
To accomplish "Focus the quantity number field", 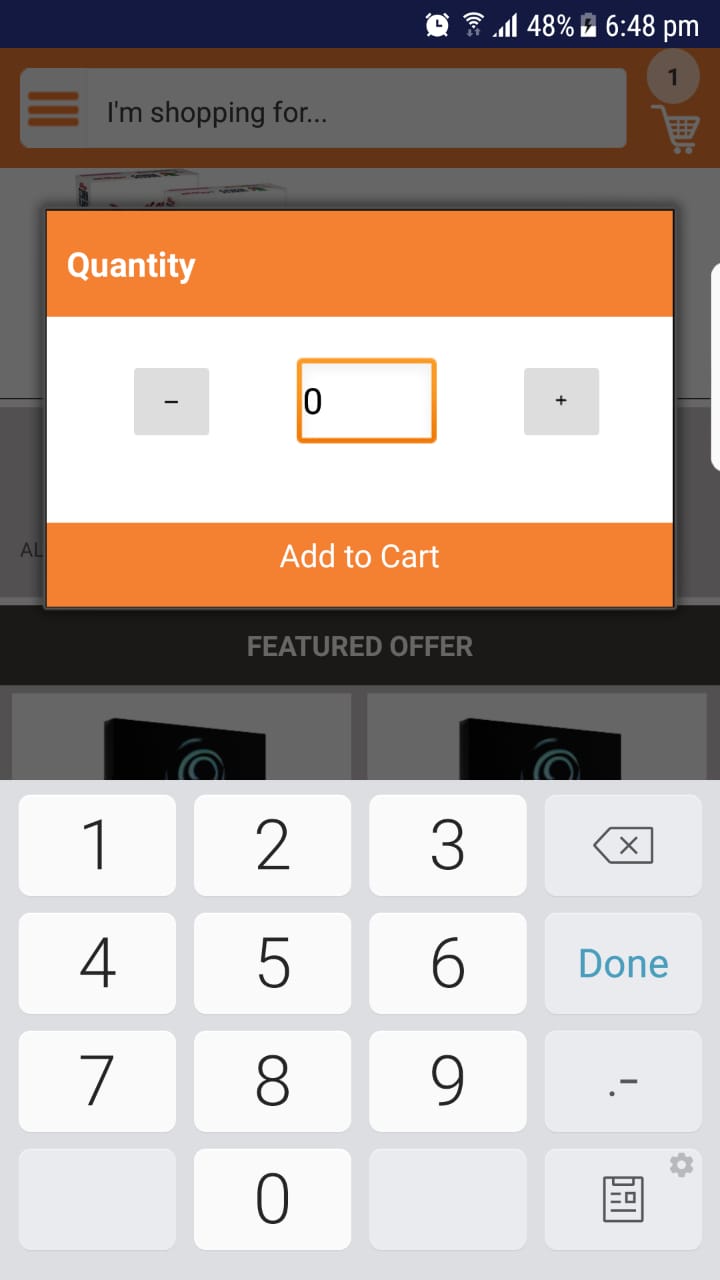I will (366, 401).
